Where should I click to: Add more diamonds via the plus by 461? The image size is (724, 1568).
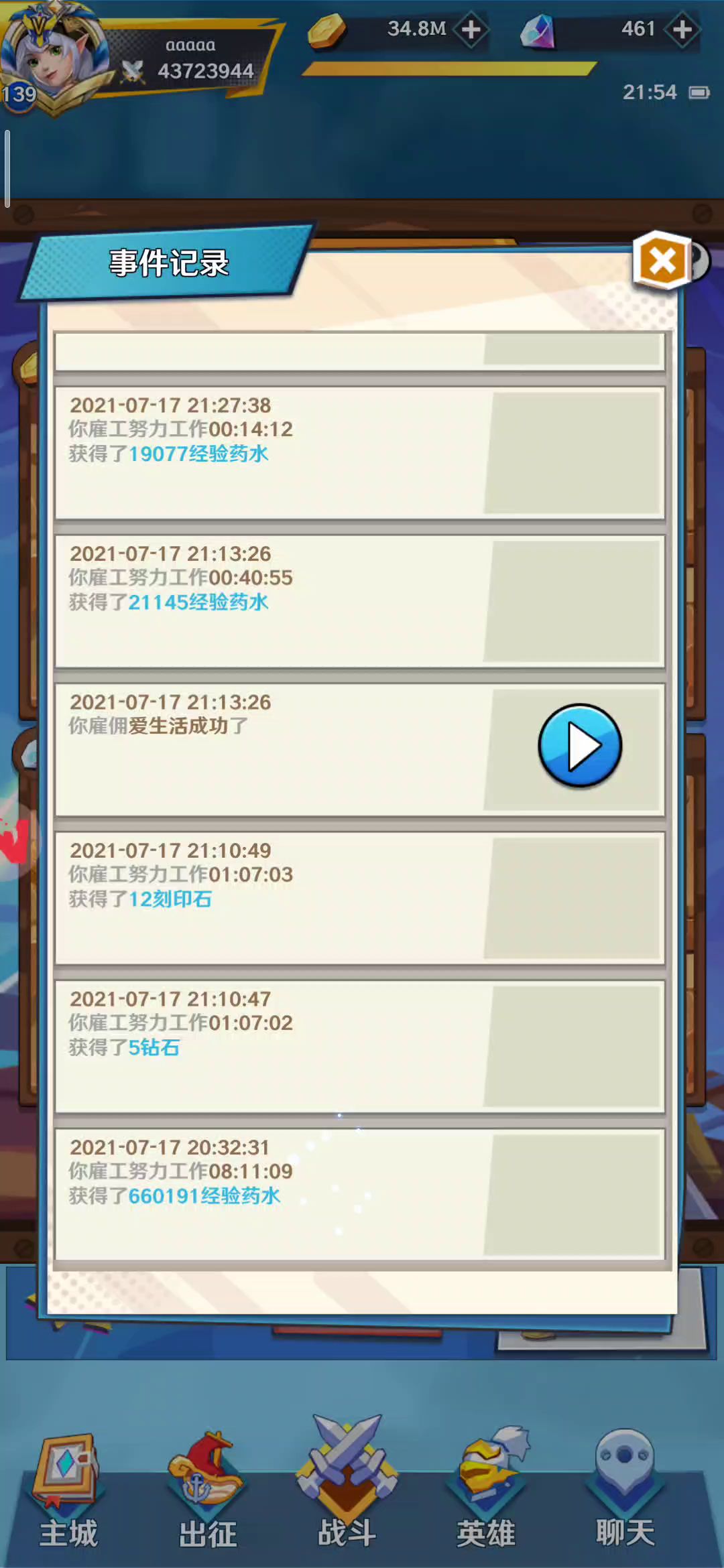(682, 29)
